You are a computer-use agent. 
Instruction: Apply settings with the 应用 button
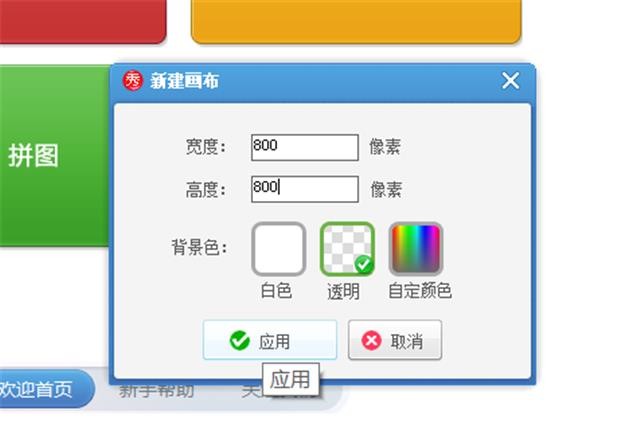269,341
